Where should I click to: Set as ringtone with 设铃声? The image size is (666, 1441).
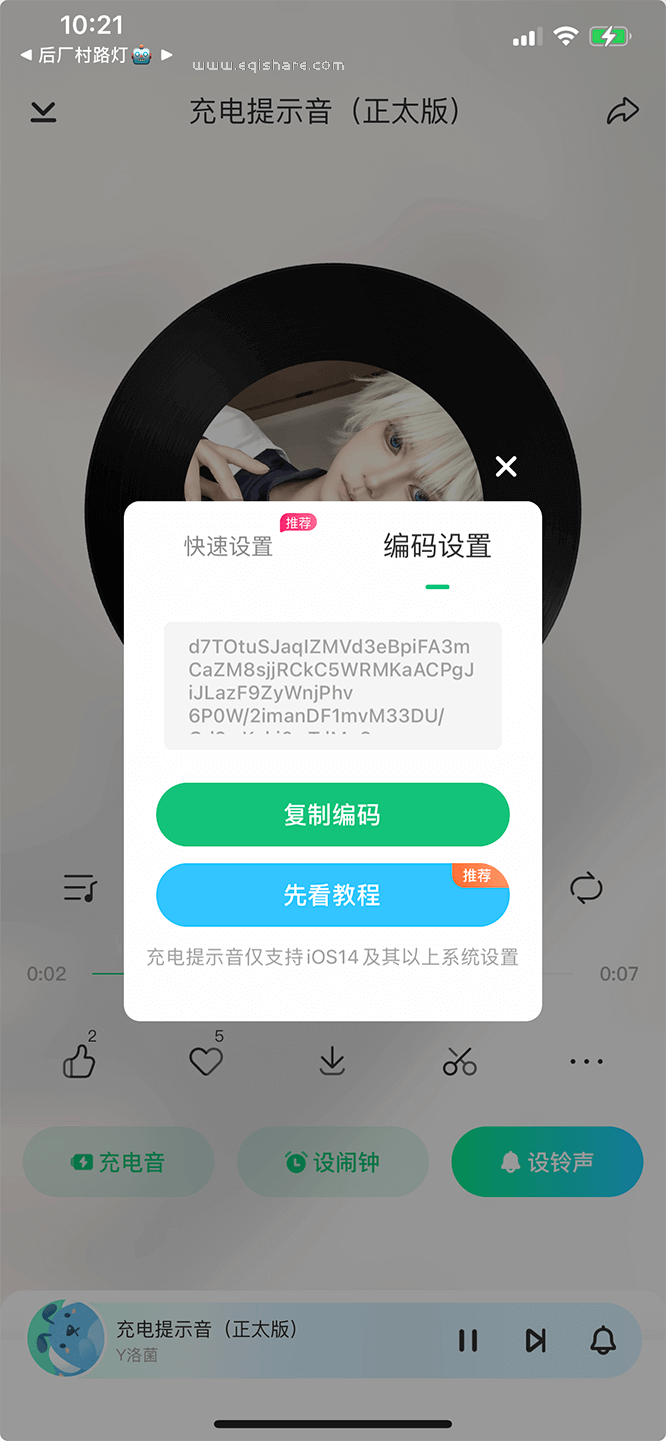[x=547, y=1162]
